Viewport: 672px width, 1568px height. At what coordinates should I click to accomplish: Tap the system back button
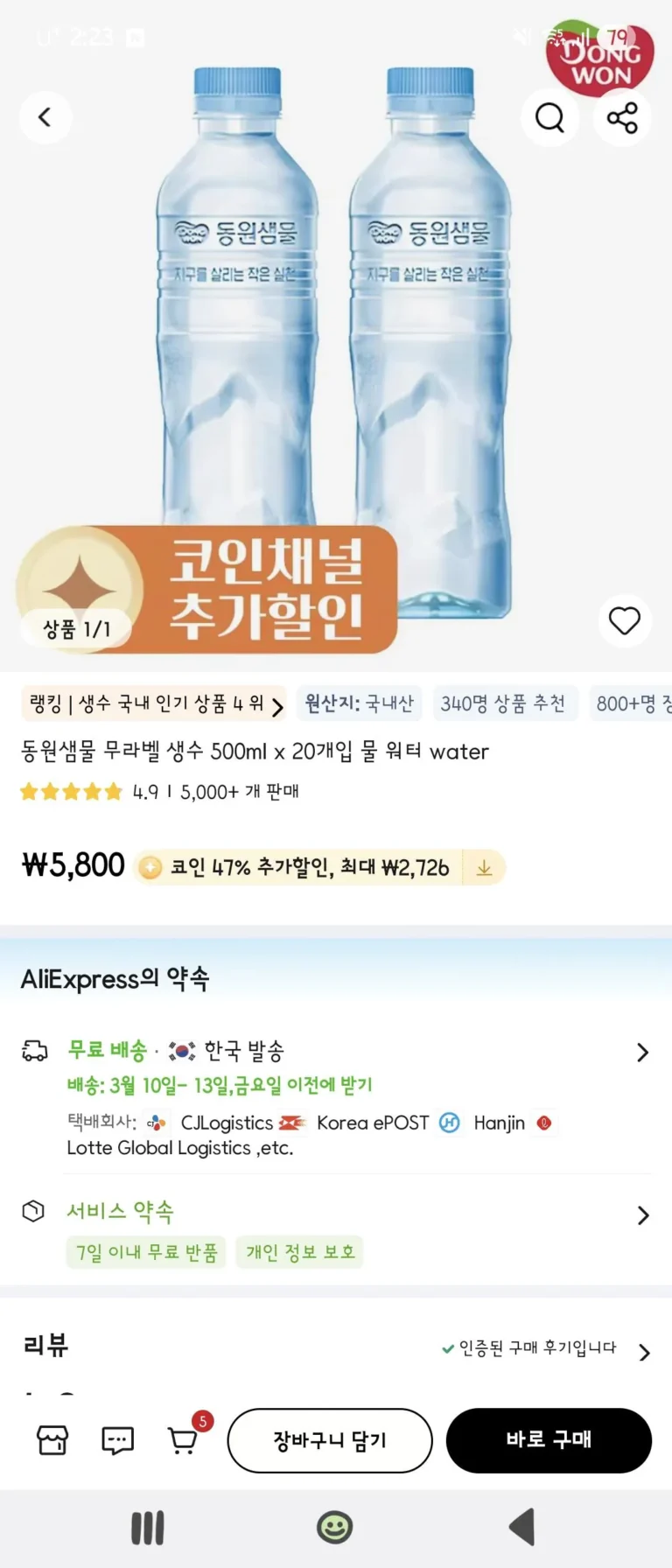tap(522, 1528)
